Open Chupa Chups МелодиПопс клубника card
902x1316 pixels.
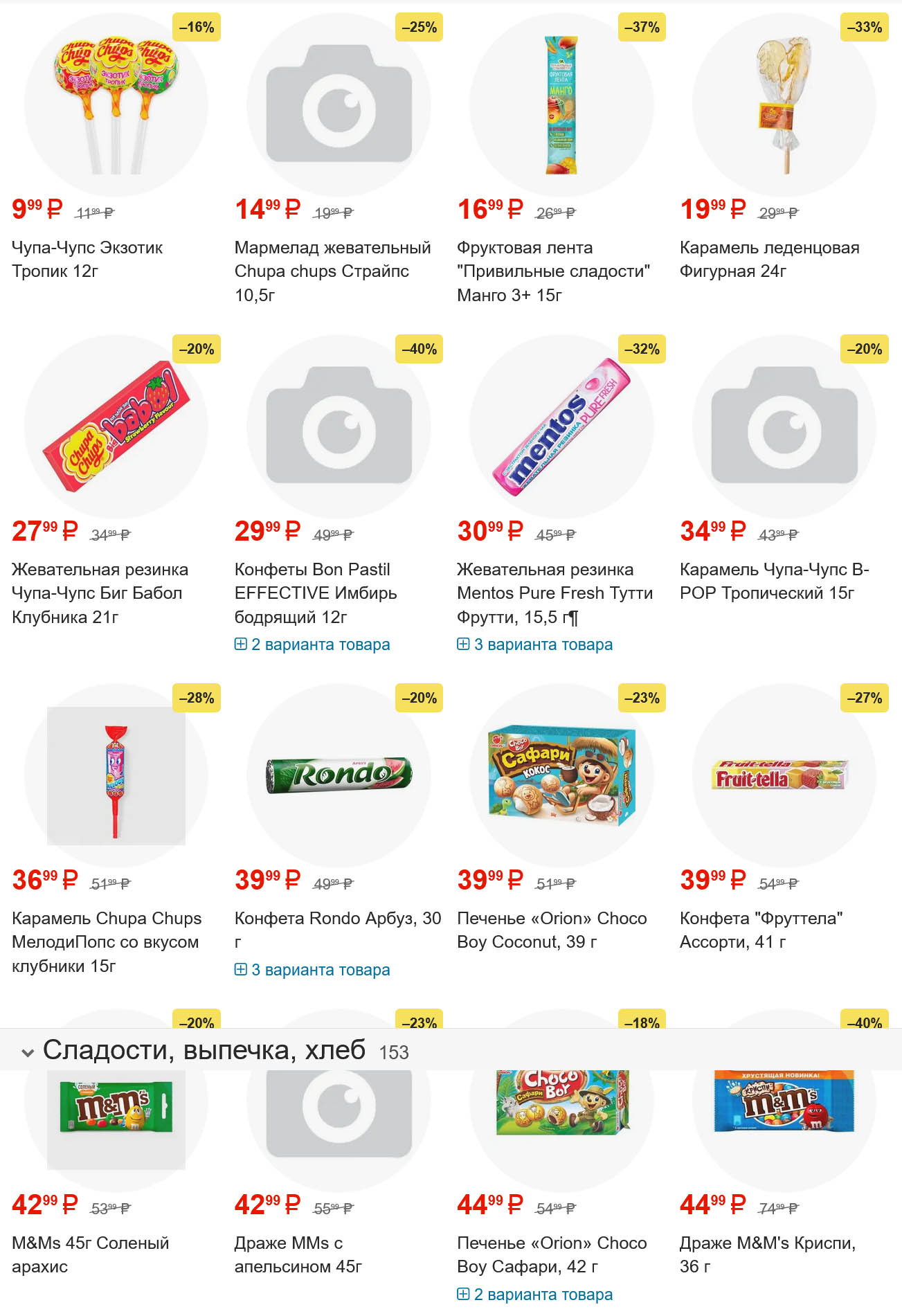click(107, 941)
